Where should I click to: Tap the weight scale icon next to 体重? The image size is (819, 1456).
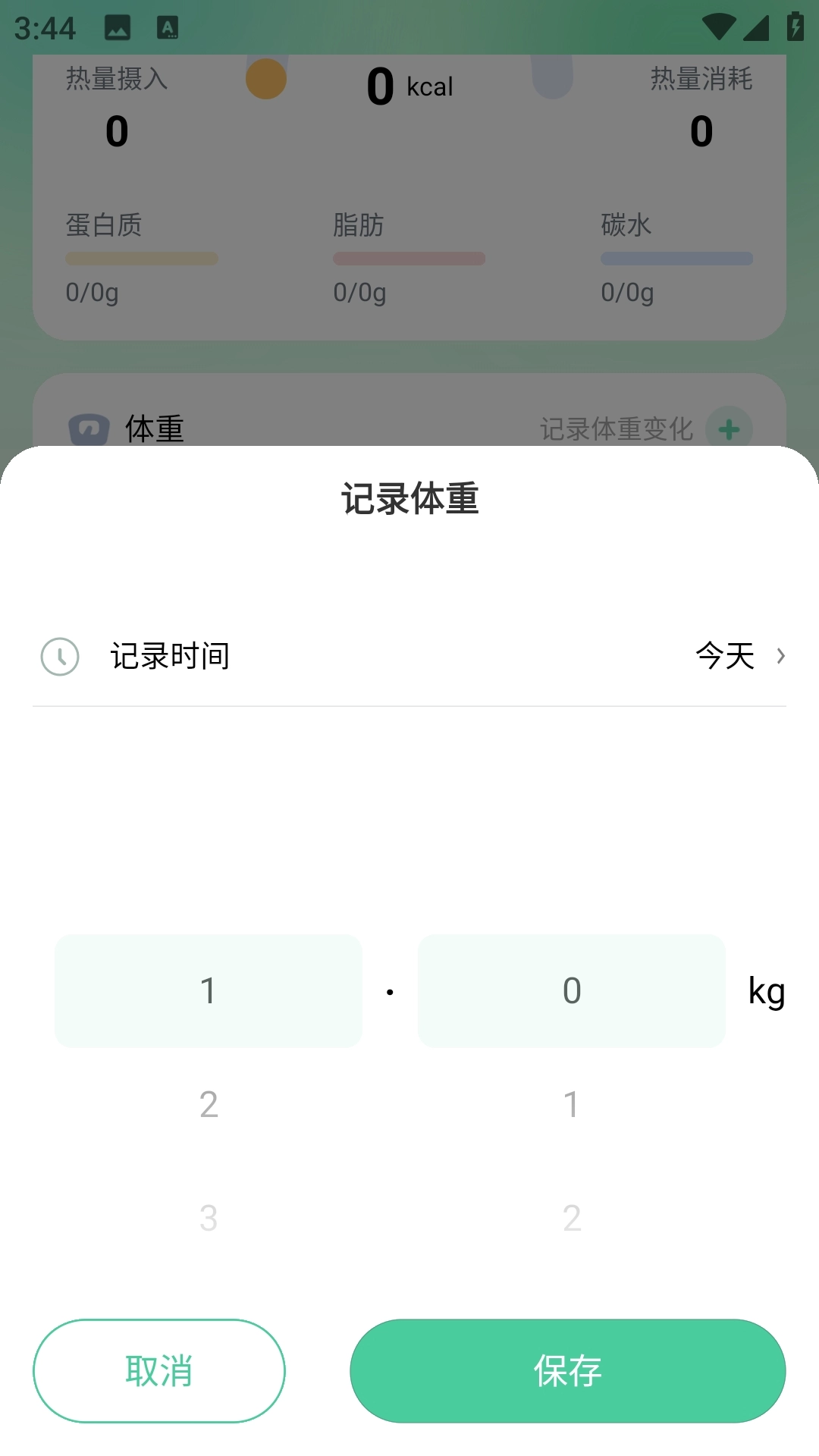click(x=89, y=428)
